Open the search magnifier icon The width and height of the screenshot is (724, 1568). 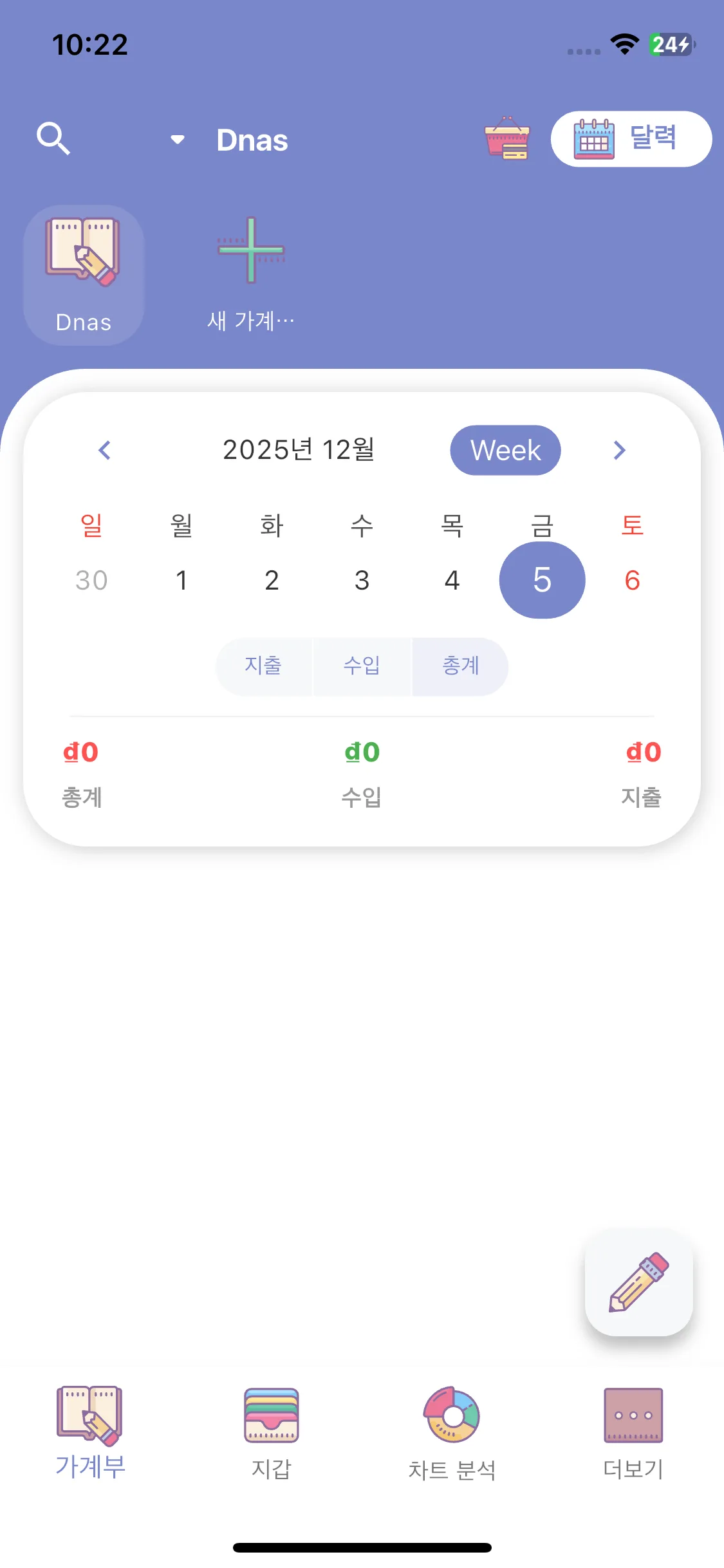tap(53, 138)
